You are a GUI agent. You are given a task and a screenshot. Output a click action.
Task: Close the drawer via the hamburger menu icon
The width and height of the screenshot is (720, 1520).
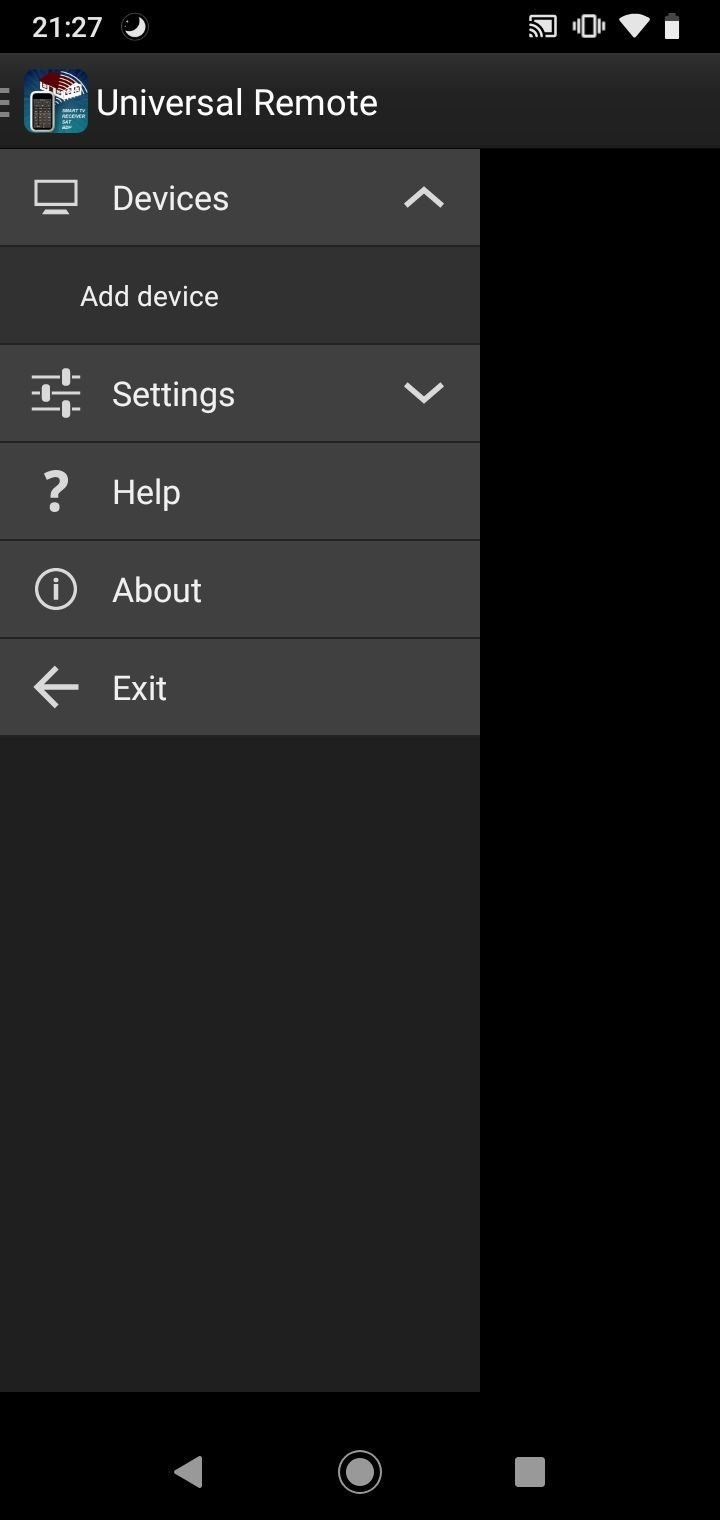(6, 102)
